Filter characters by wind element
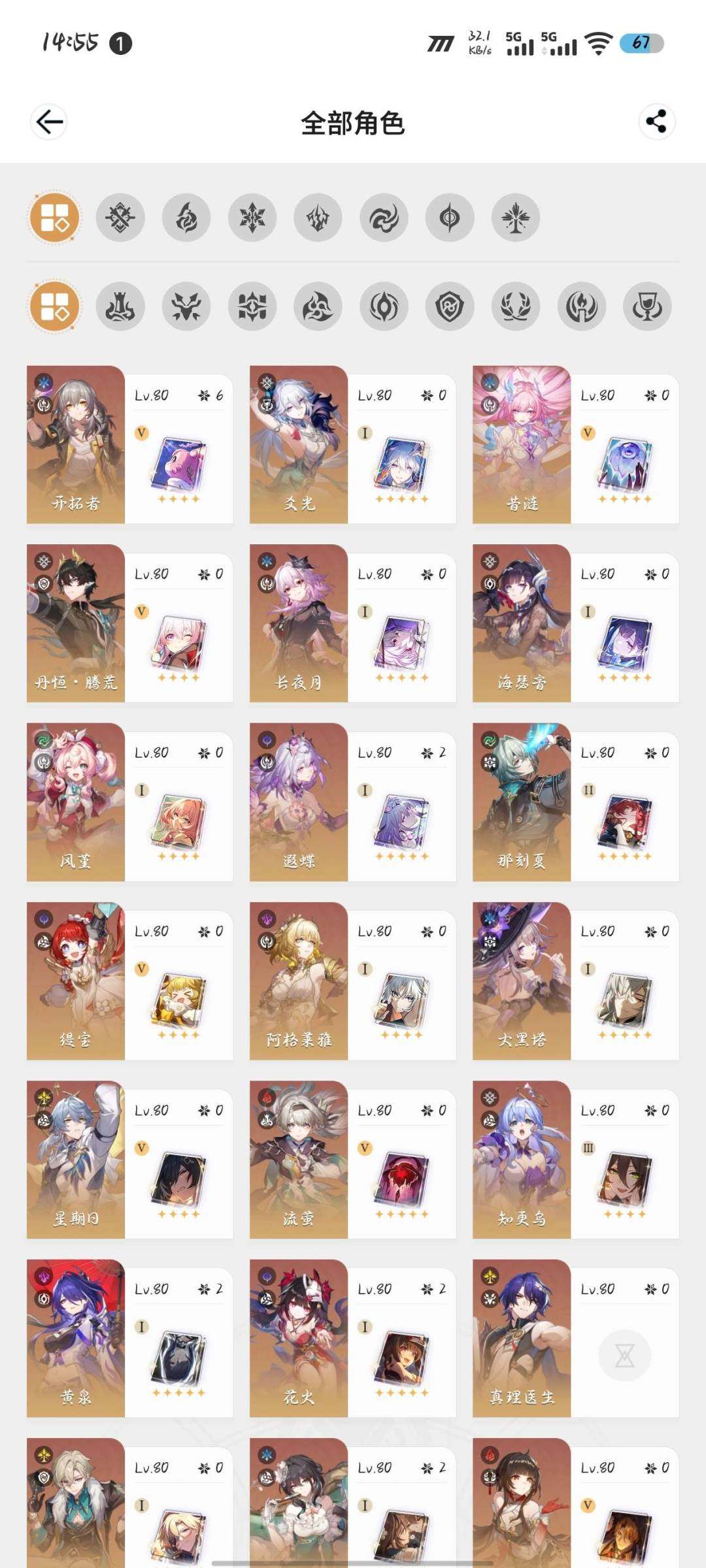 coord(384,218)
